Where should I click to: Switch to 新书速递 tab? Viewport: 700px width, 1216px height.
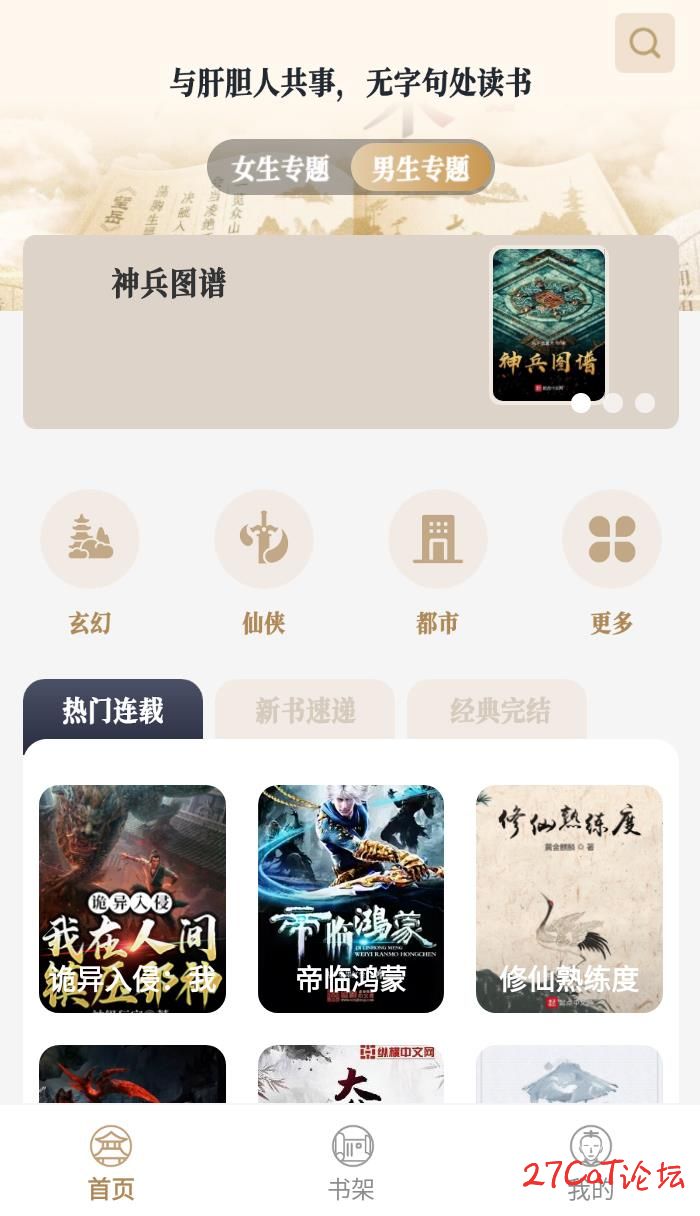pos(305,711)
